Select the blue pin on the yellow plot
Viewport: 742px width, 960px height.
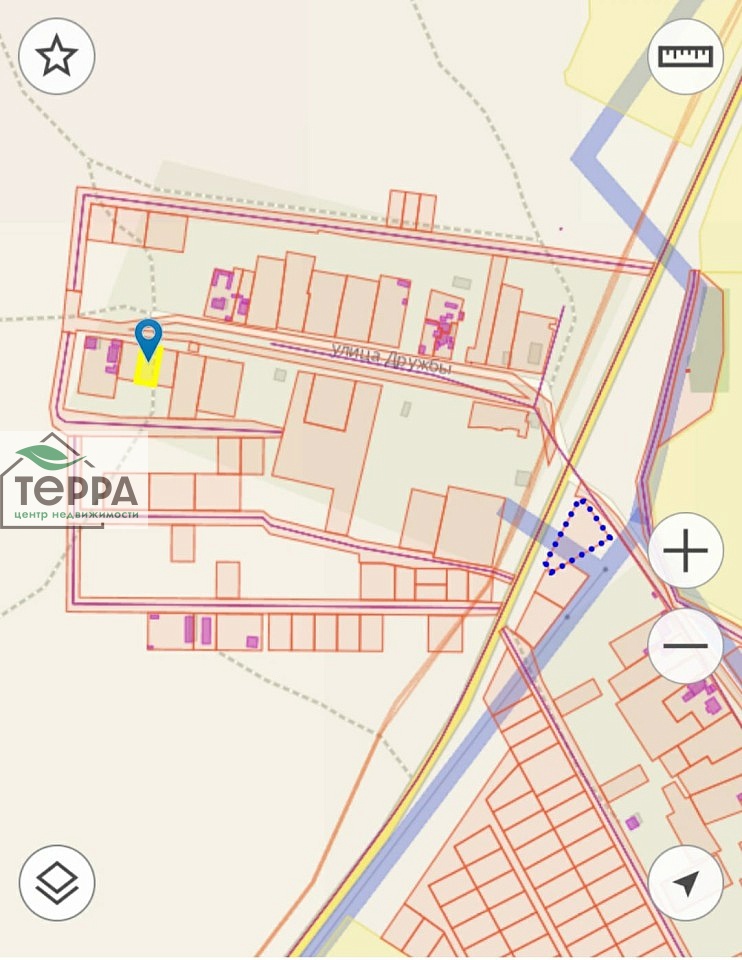coord(149,338)
